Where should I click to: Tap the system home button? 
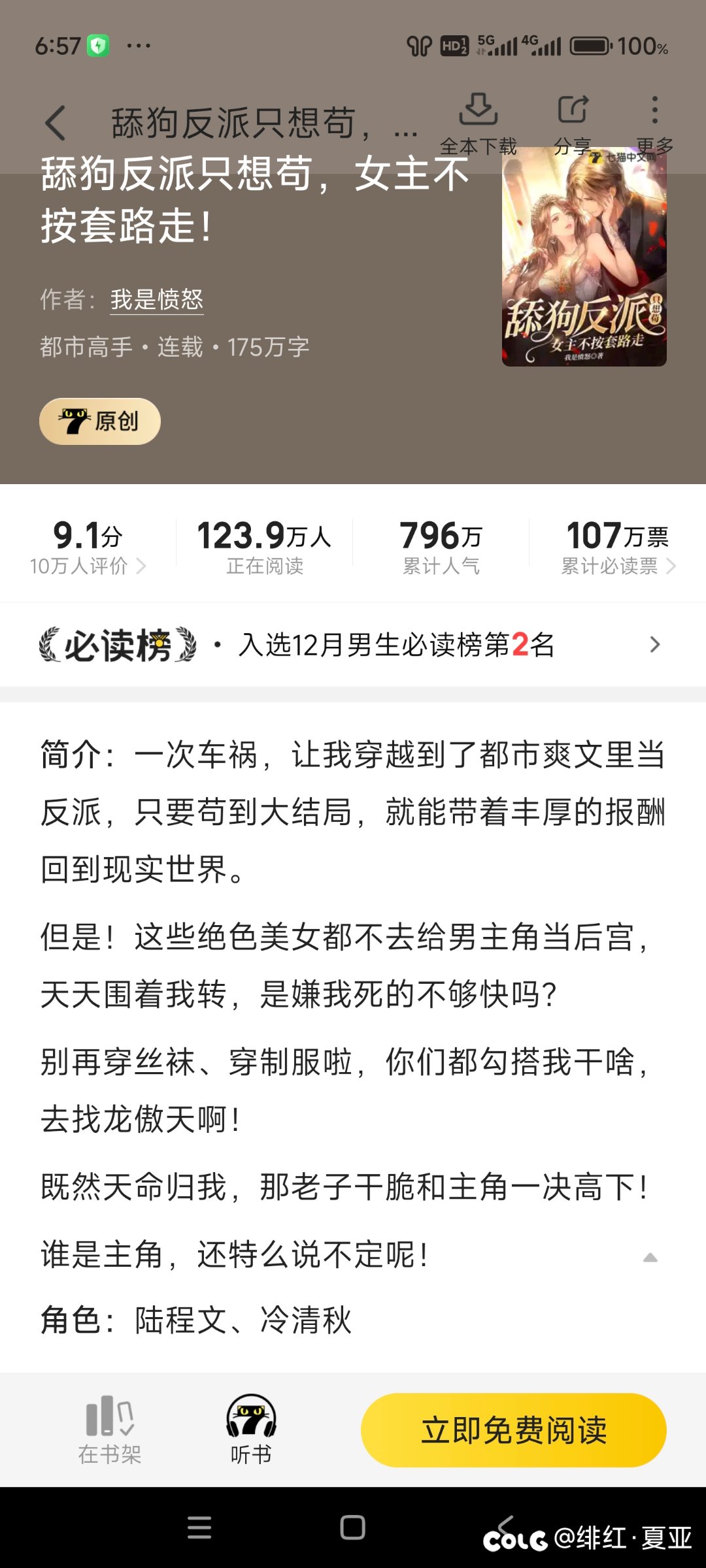click(352, 1527)
